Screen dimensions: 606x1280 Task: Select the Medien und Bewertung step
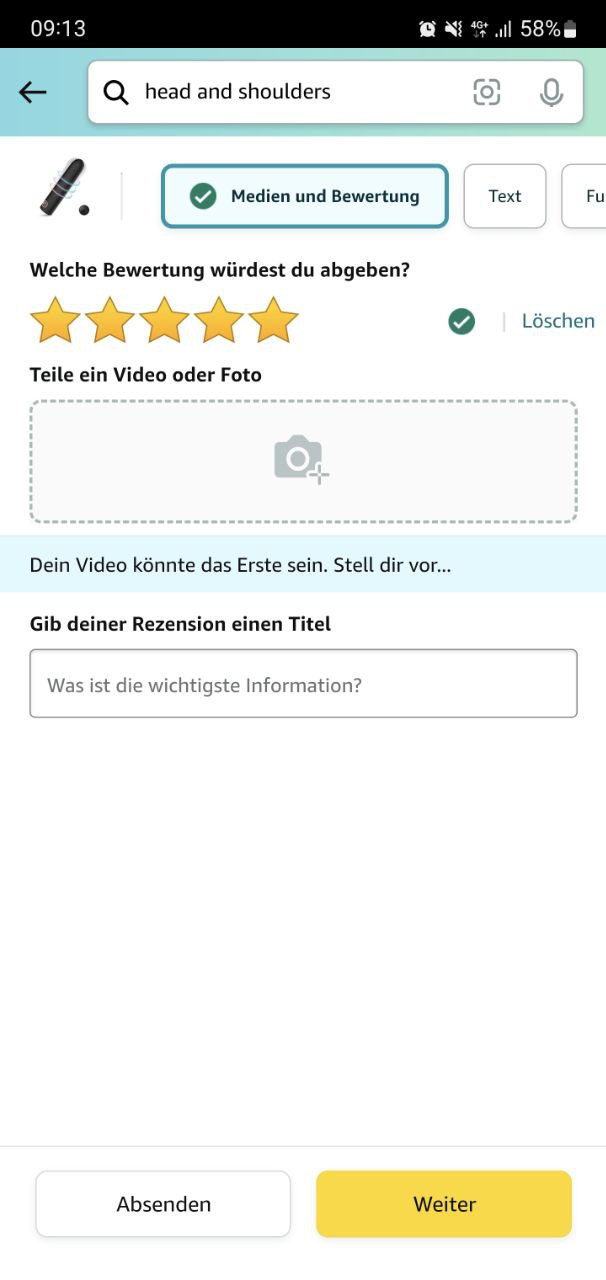305,196
